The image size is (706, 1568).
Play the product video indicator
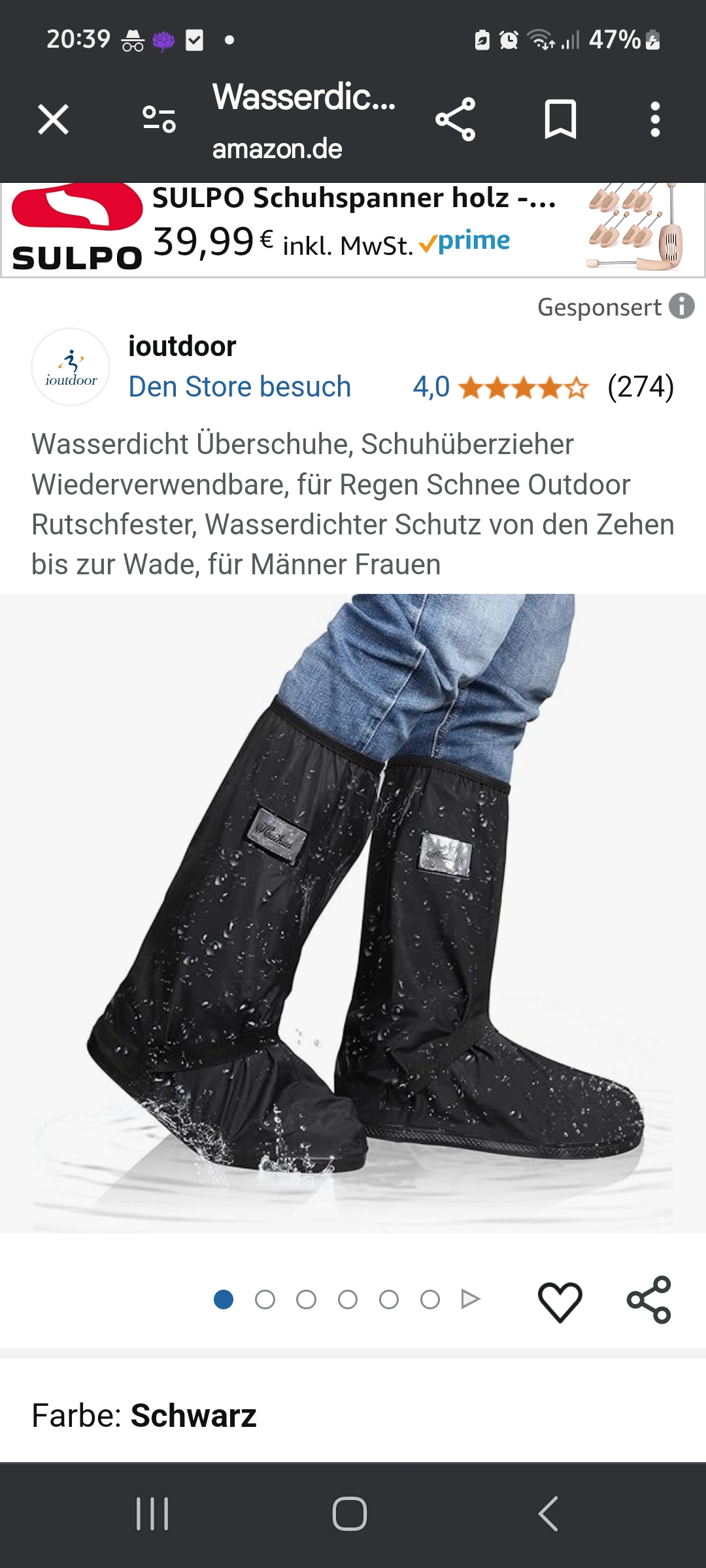[471, 1299]
